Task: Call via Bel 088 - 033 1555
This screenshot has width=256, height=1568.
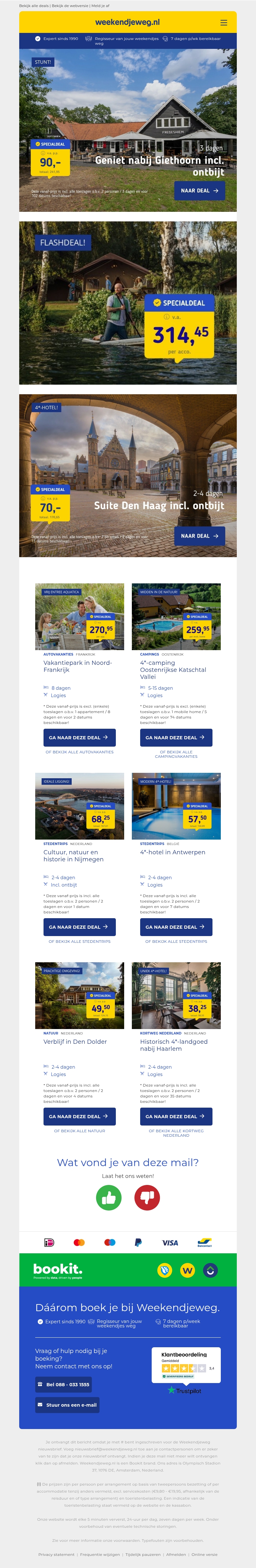Action: pyautogui.click(x=63, y=1384)
